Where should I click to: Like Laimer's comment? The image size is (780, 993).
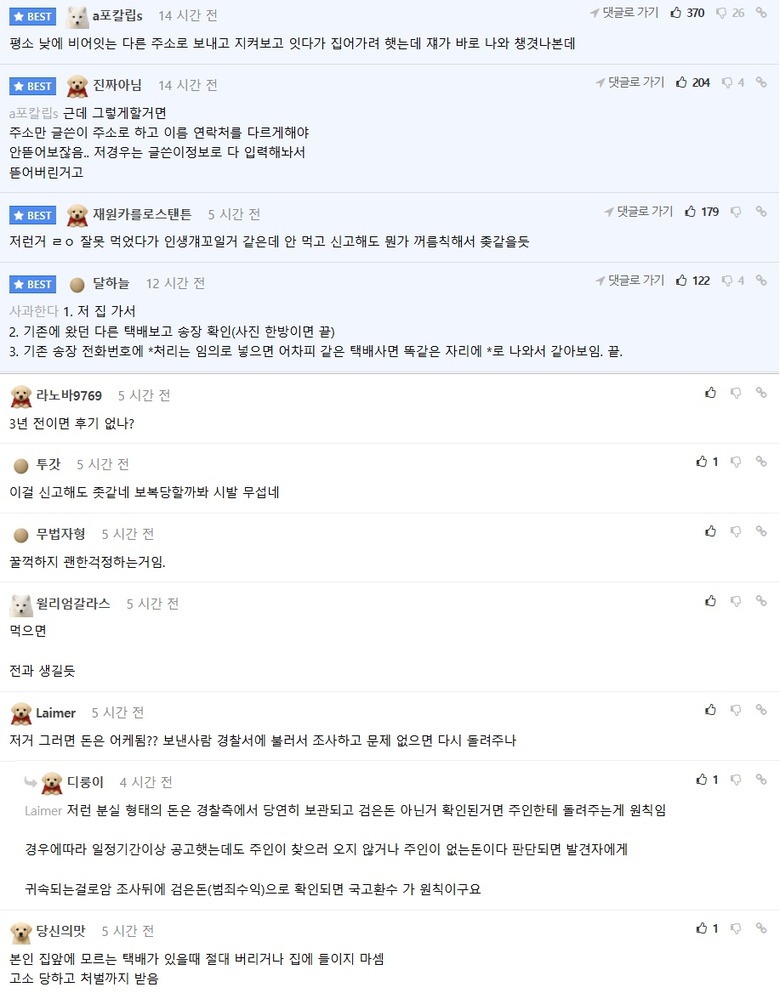710,710
